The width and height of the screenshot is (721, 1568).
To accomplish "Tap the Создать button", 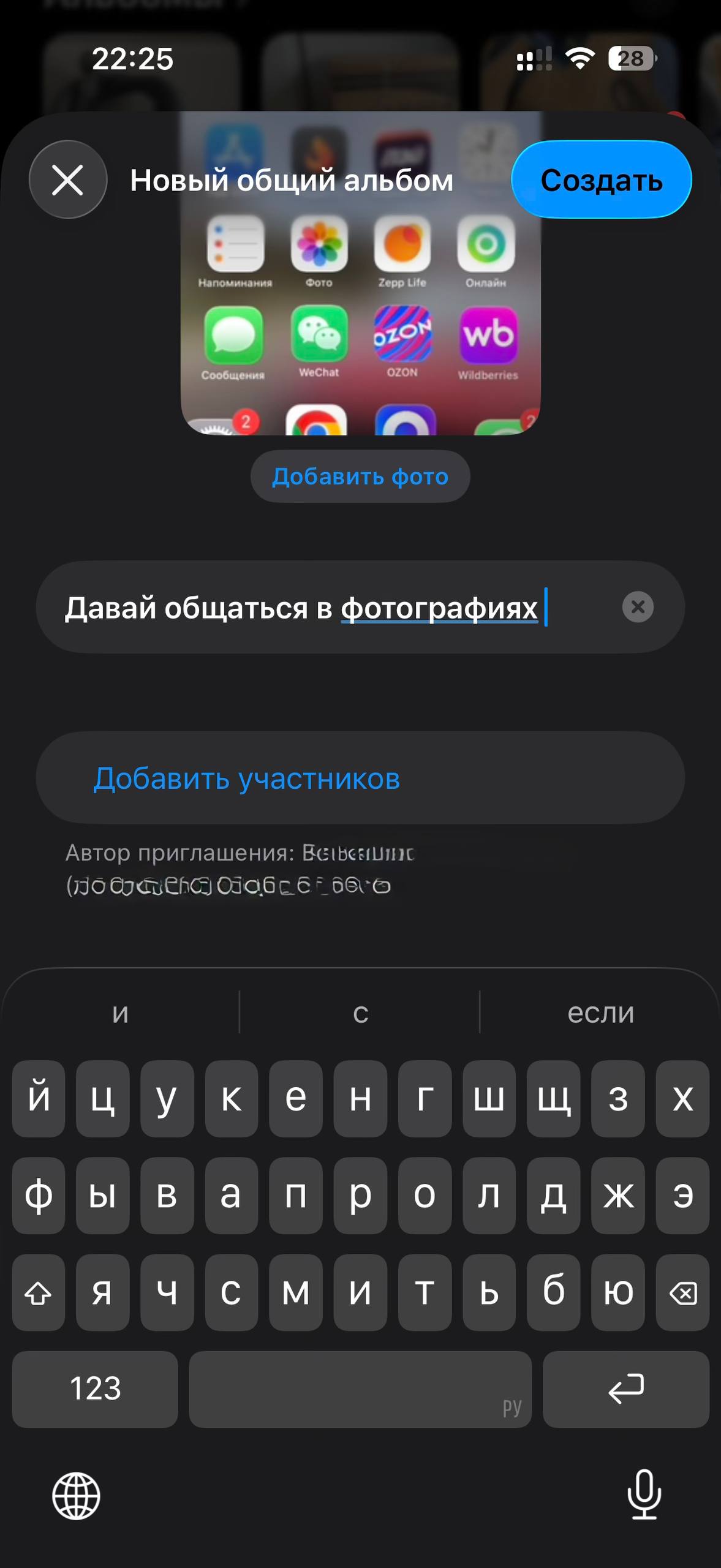I will tap(601, 179).
